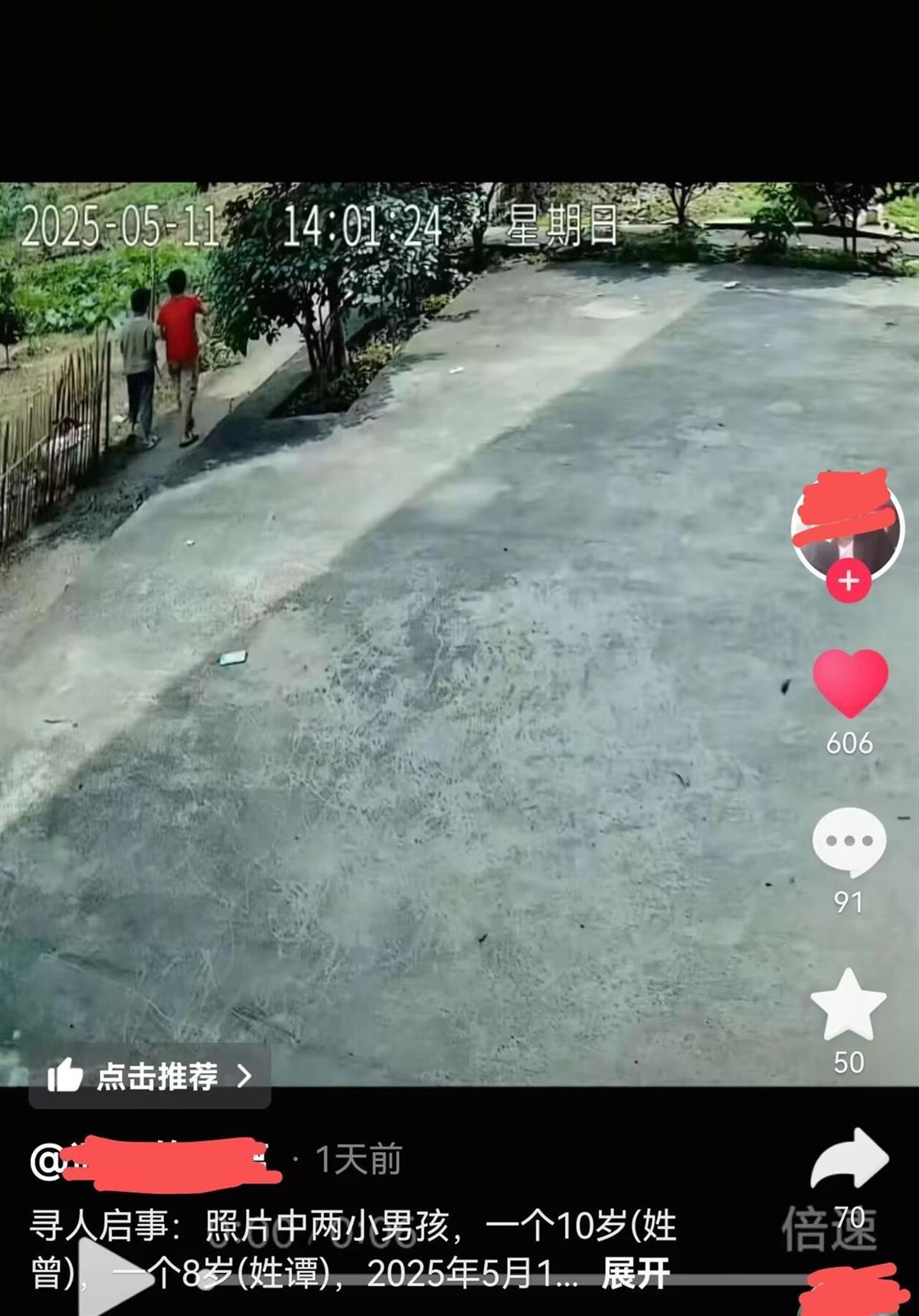Add this video to favorites
Image resolution: width=919 pixels, height=1316 pixels.
849,1004
